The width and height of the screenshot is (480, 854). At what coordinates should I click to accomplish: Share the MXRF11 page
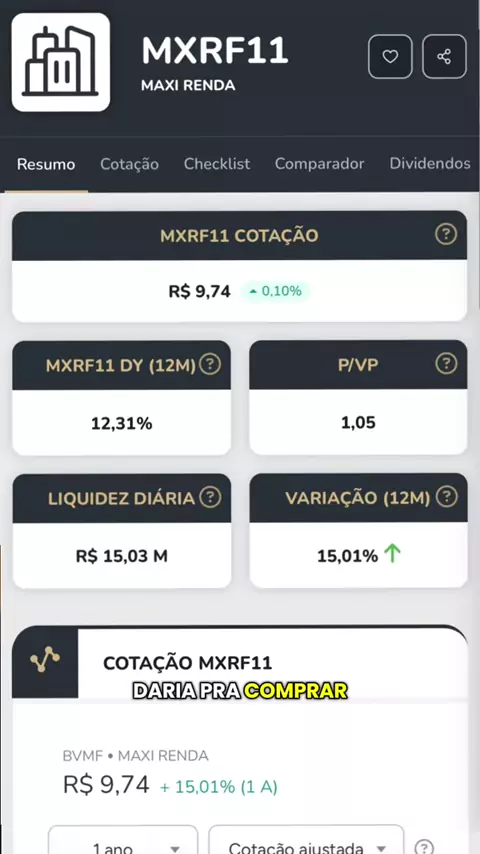444,57
